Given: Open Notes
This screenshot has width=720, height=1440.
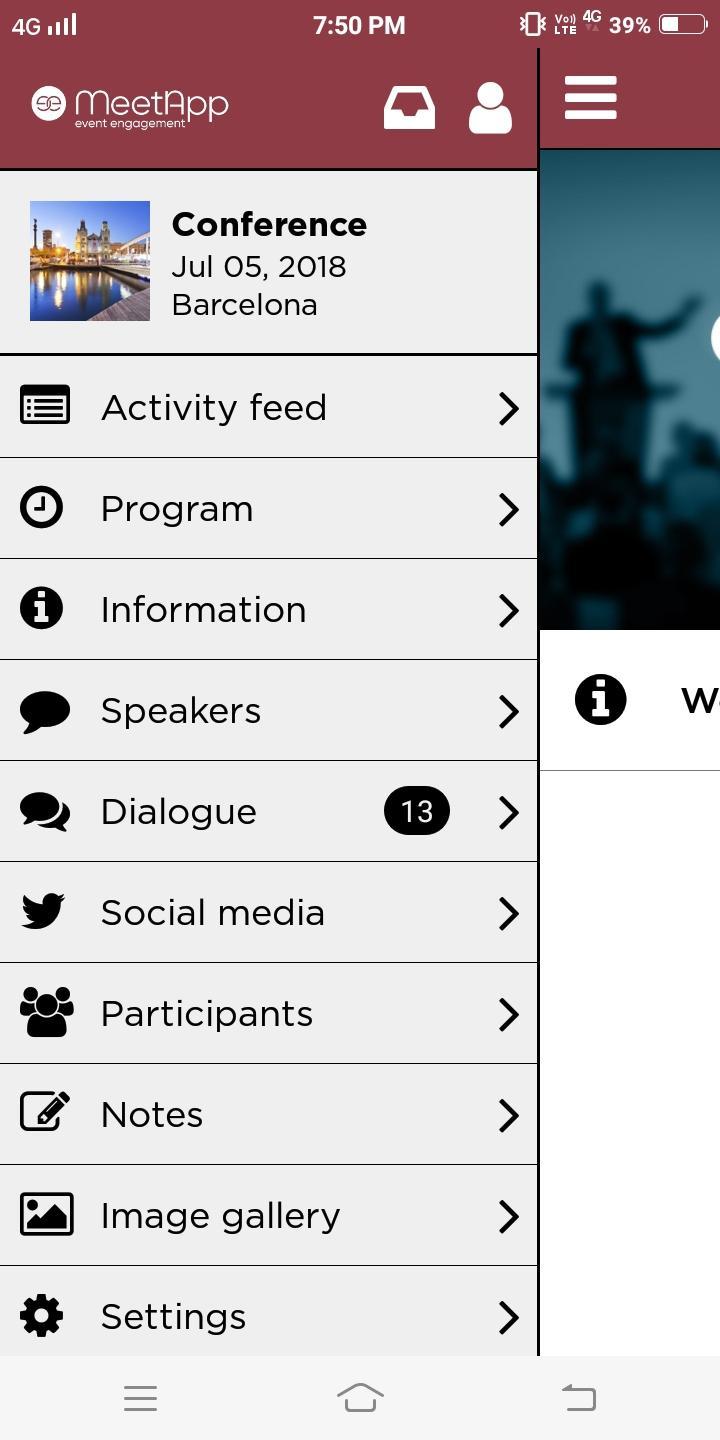Looking at the screenshot, I should pos(268,1115).
